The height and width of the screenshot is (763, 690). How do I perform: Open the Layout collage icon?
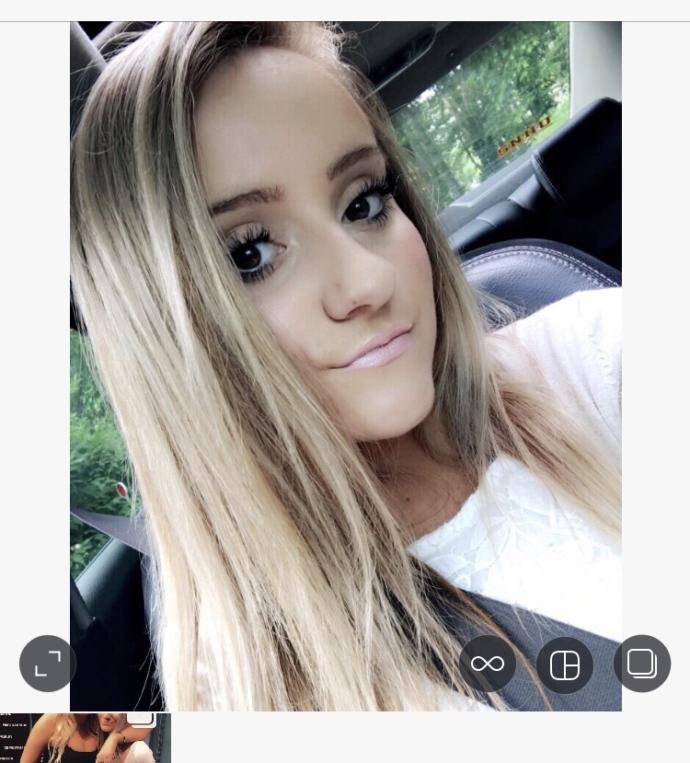tap(565, 664)
